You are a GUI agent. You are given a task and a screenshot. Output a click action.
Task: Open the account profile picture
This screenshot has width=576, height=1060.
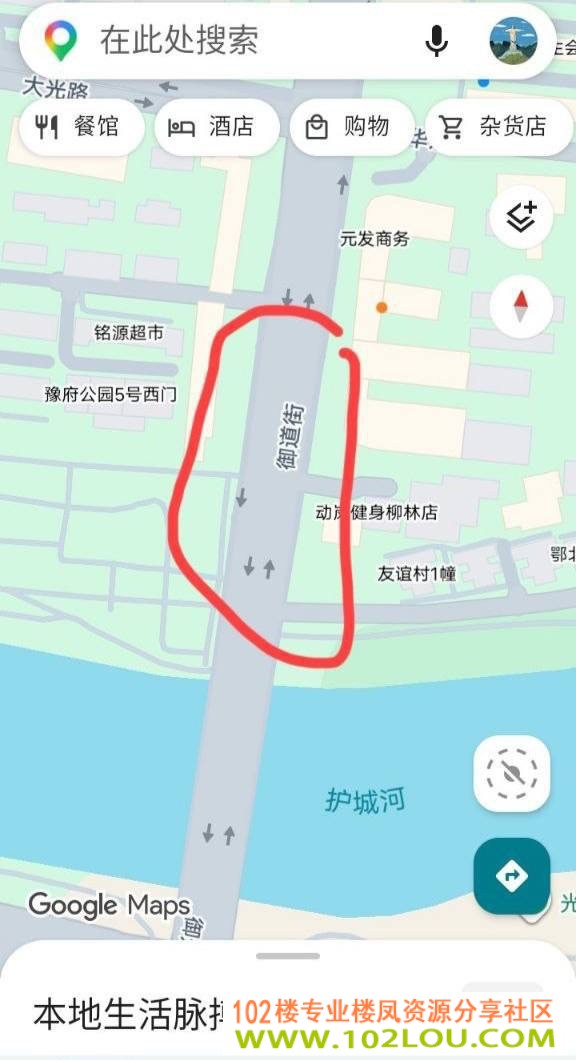(x=513, y=41)
